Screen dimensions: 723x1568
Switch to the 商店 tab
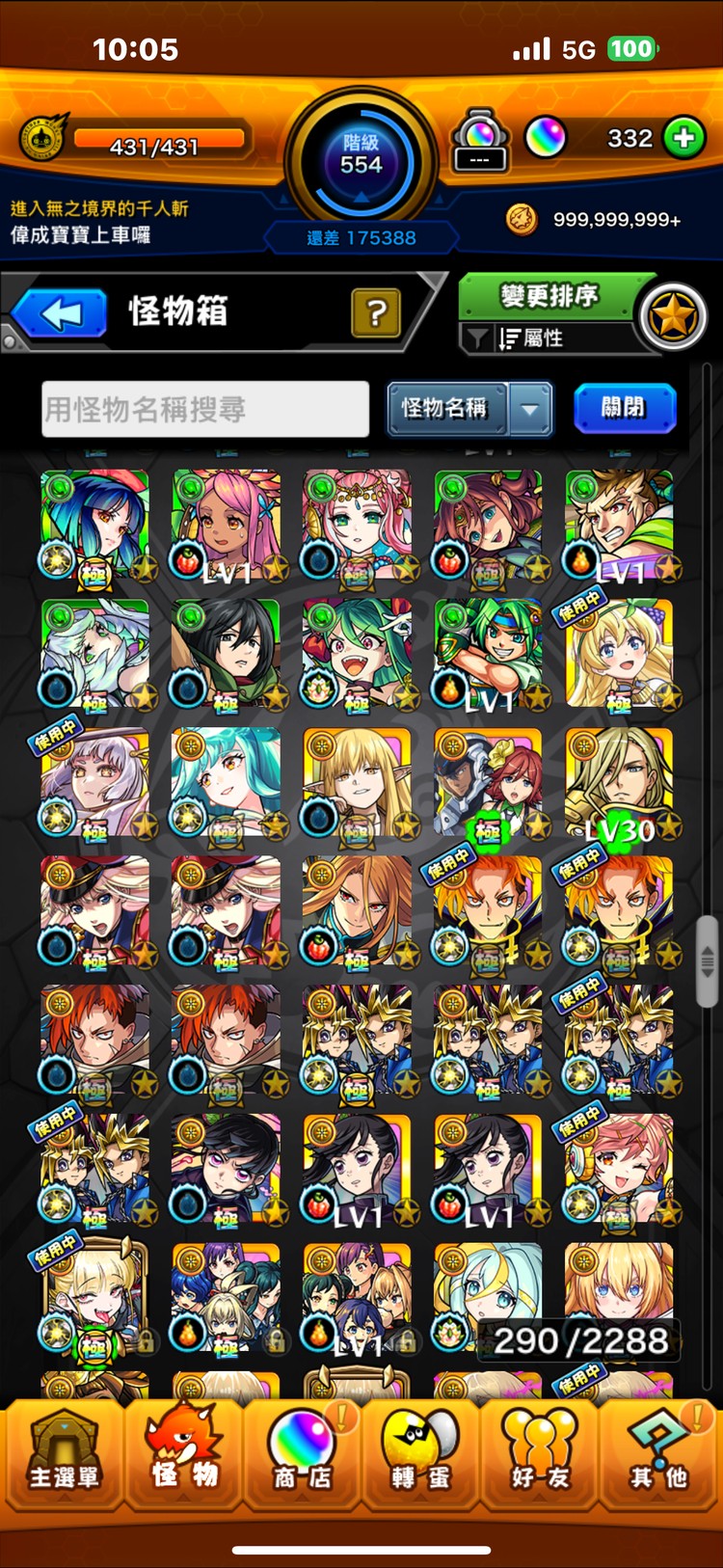(302, 1454)
